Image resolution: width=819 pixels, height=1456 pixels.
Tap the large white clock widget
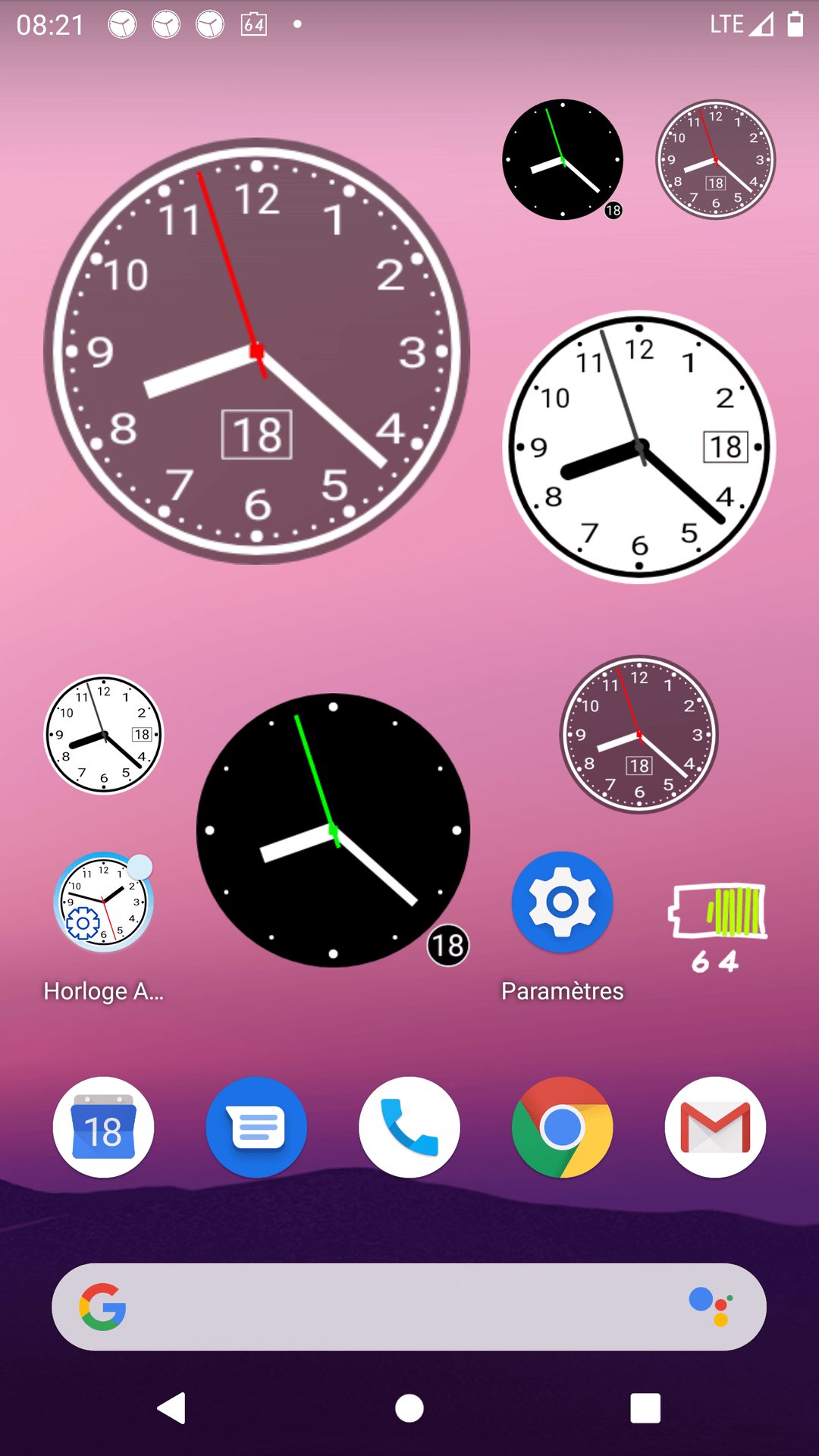[x=639, y=447]
